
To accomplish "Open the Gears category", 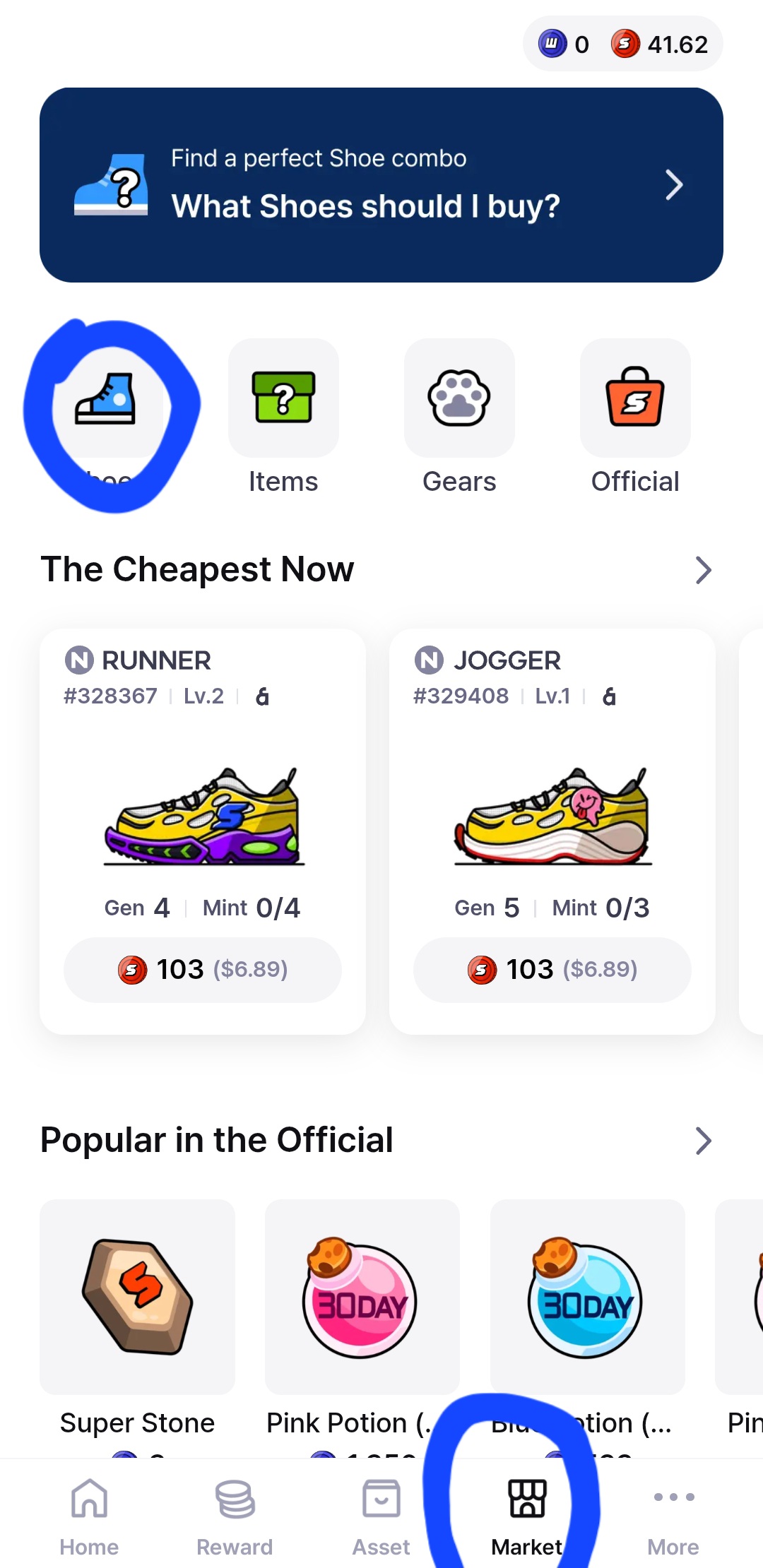I will point(459,400).
